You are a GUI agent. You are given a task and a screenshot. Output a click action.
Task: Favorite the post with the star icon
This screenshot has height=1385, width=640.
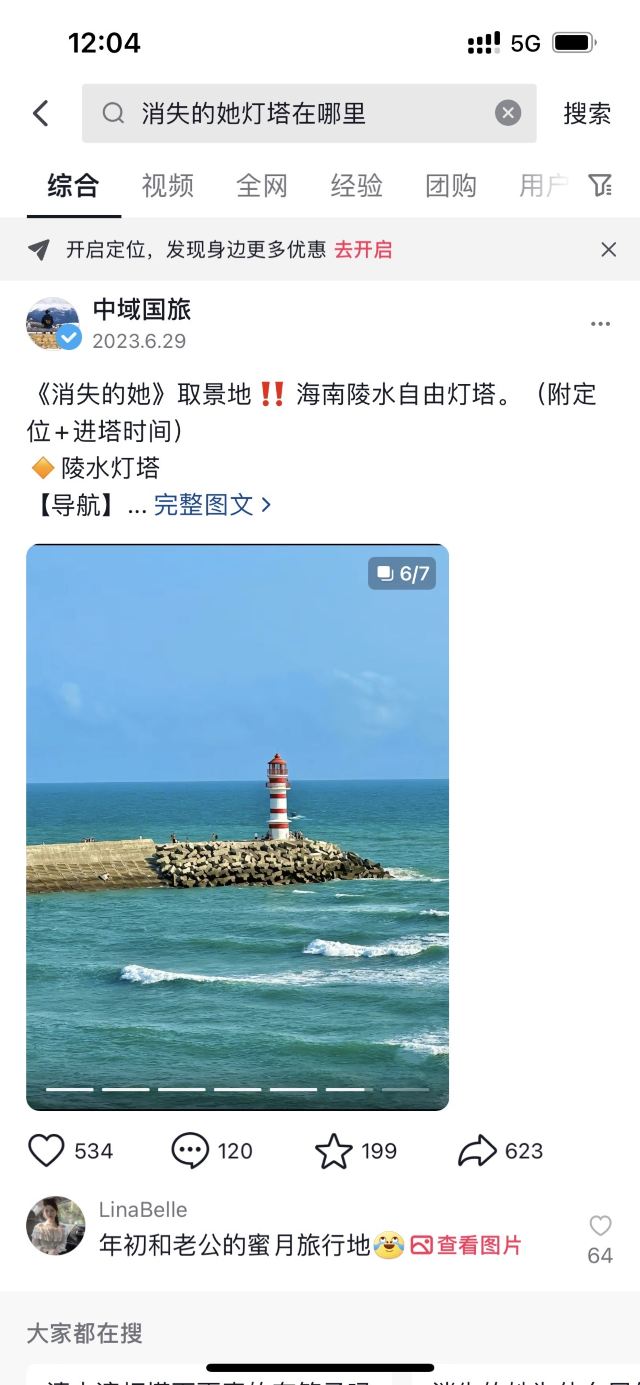pos(334,1151)
